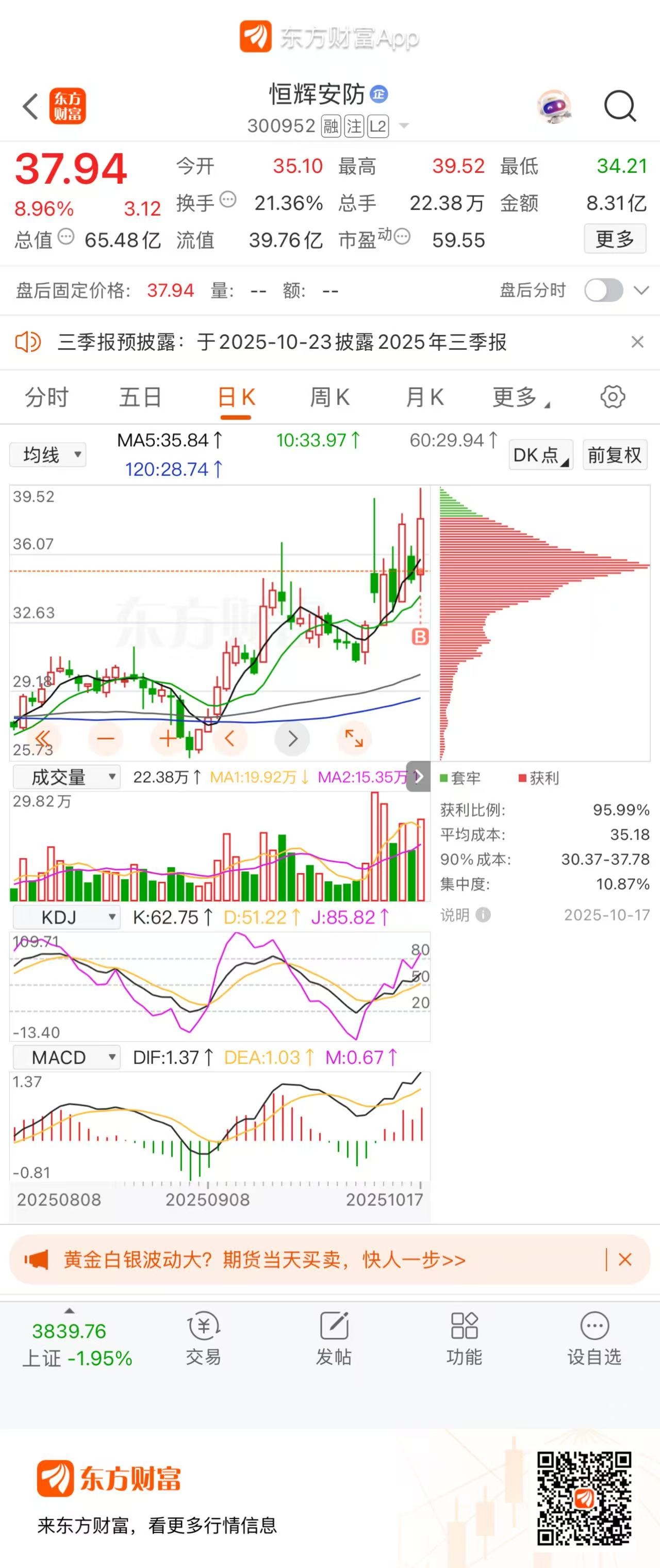Image resolution: width=660 pixels, height=1568 pixels.
Task: View the 月K chart tab
Action: (424, 397)
